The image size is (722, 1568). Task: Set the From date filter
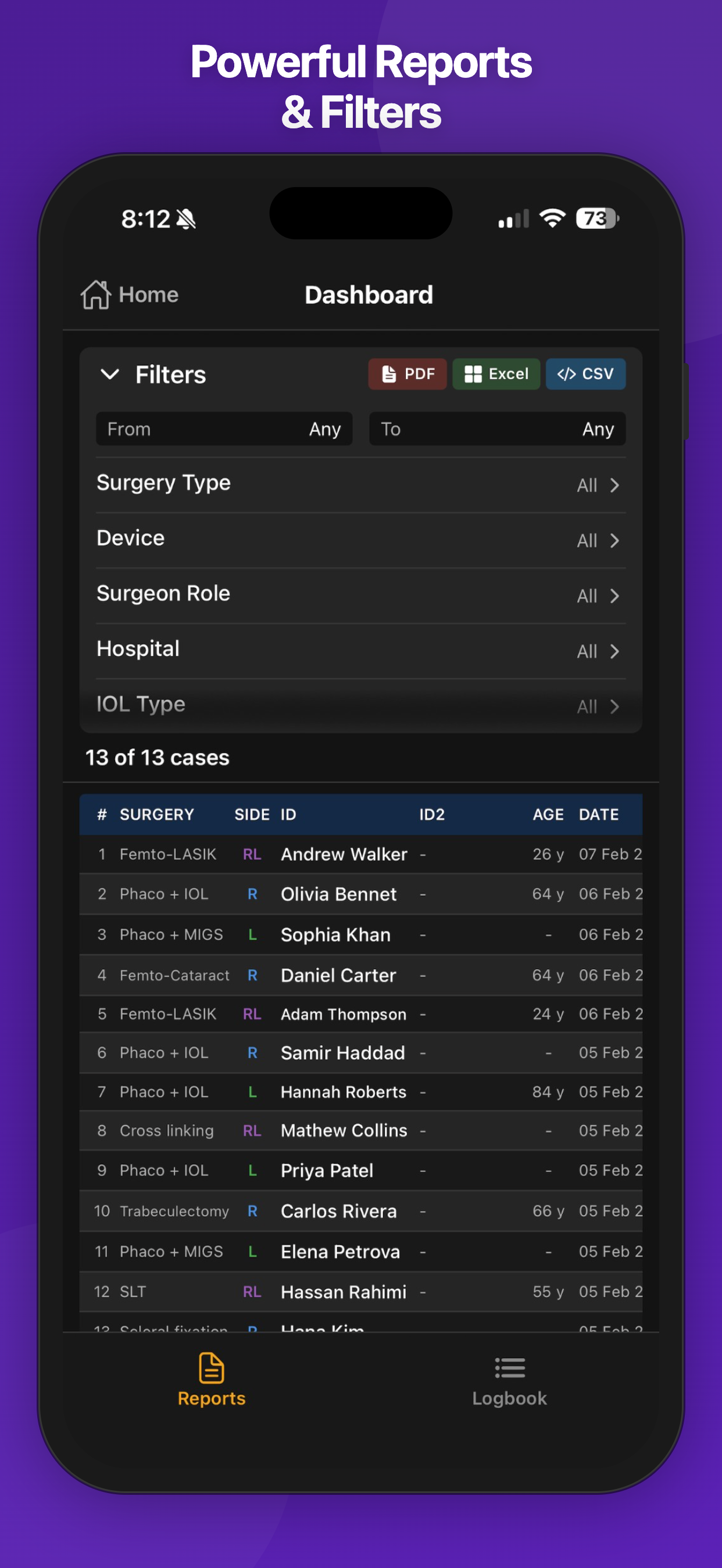(224, 429)
